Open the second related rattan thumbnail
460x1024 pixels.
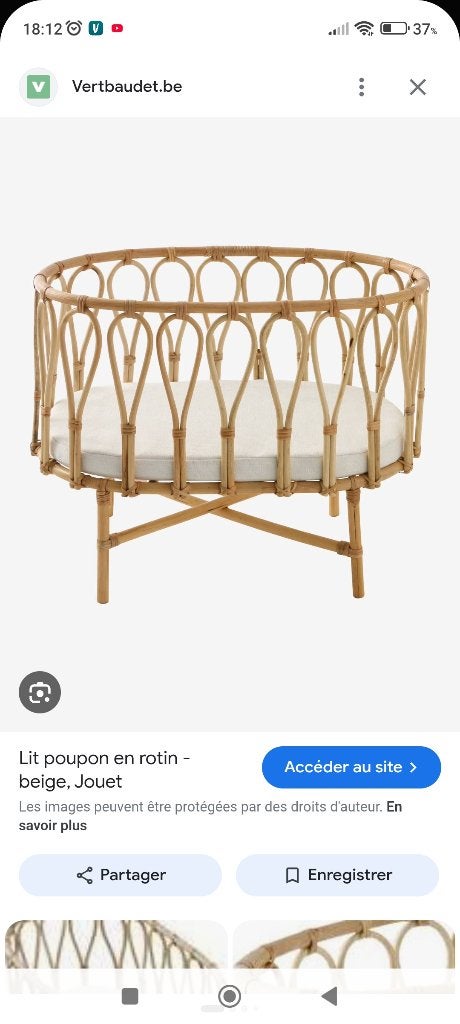click(344, 948)
